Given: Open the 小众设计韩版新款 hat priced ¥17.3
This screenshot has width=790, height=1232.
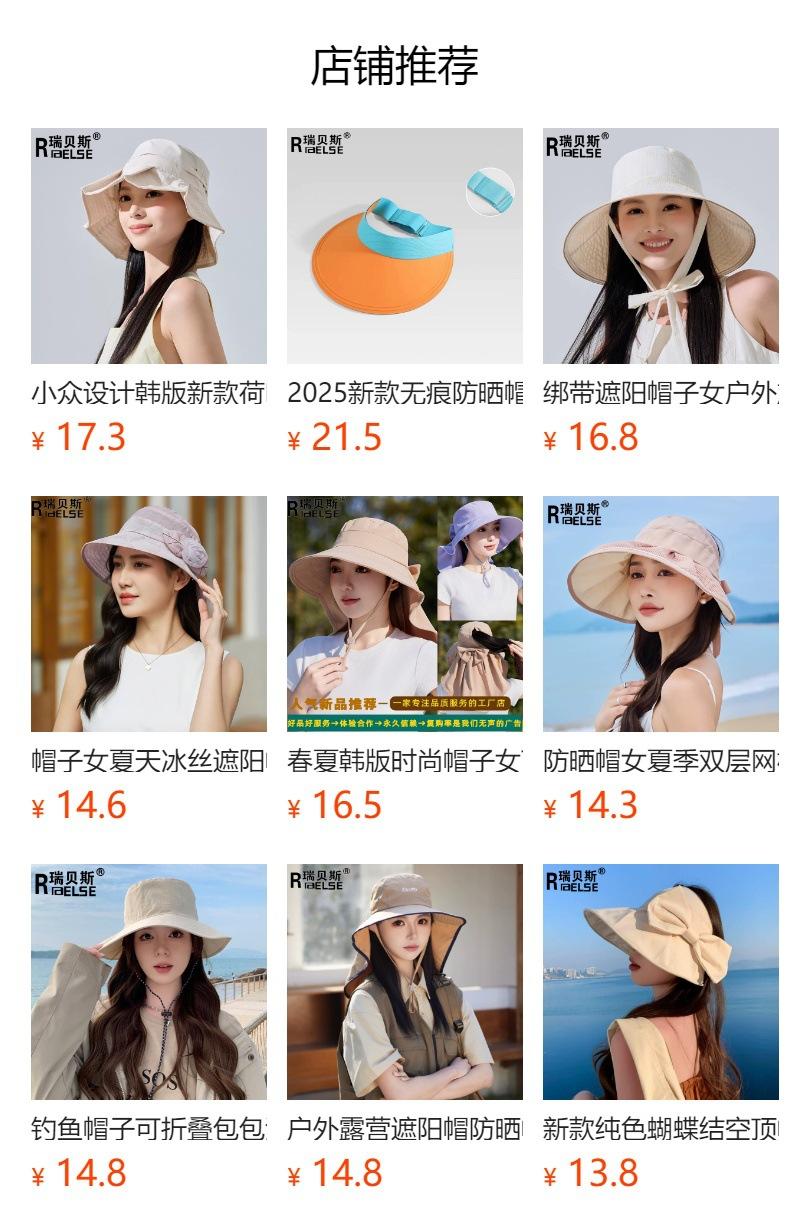Looking at the screenshot, I should click(x=149, y=292).
